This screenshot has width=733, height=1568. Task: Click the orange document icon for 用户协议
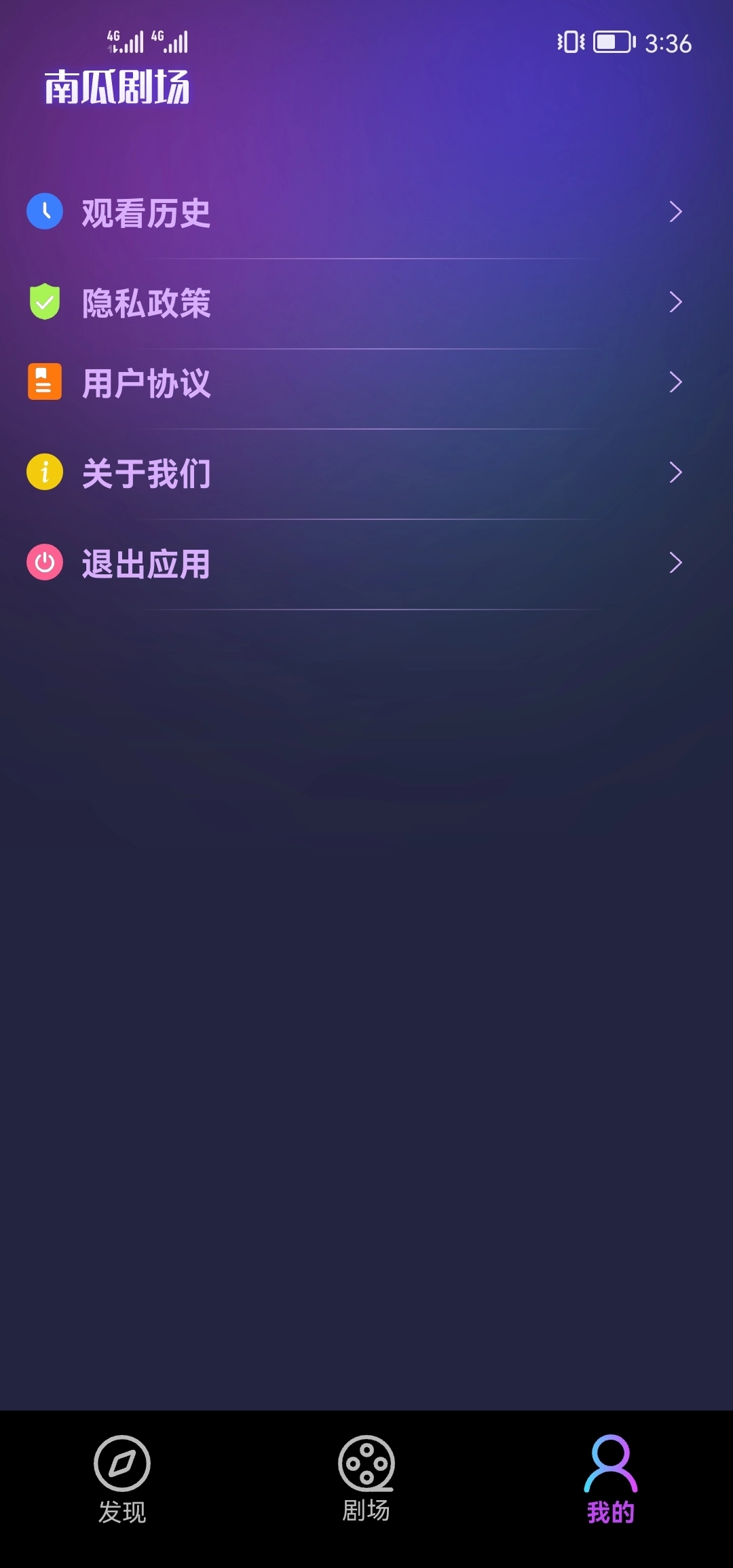tap(44, 383)
